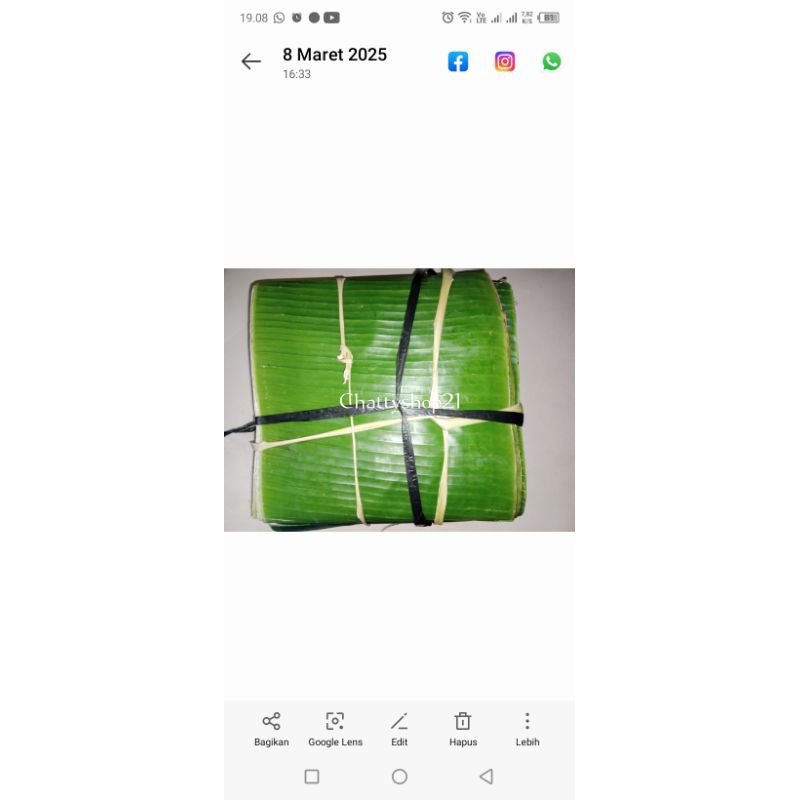The height and width of the screenshot is (800, 800).
Task: Open the recent apps view
Action: 312,776
